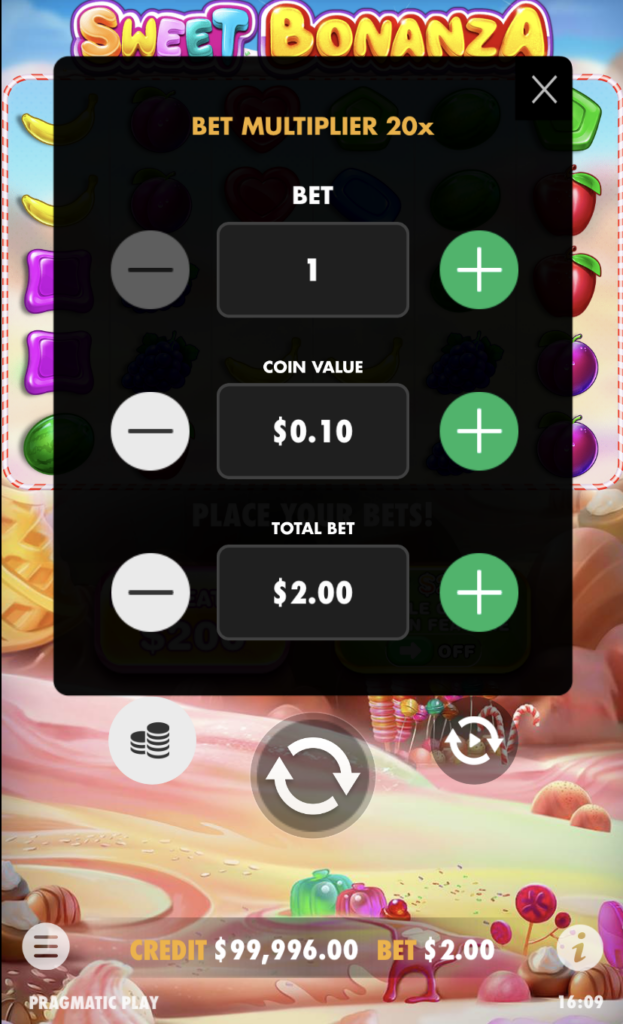
Task: Tap the coins bet settings button
Action: (x=150, y=741)
